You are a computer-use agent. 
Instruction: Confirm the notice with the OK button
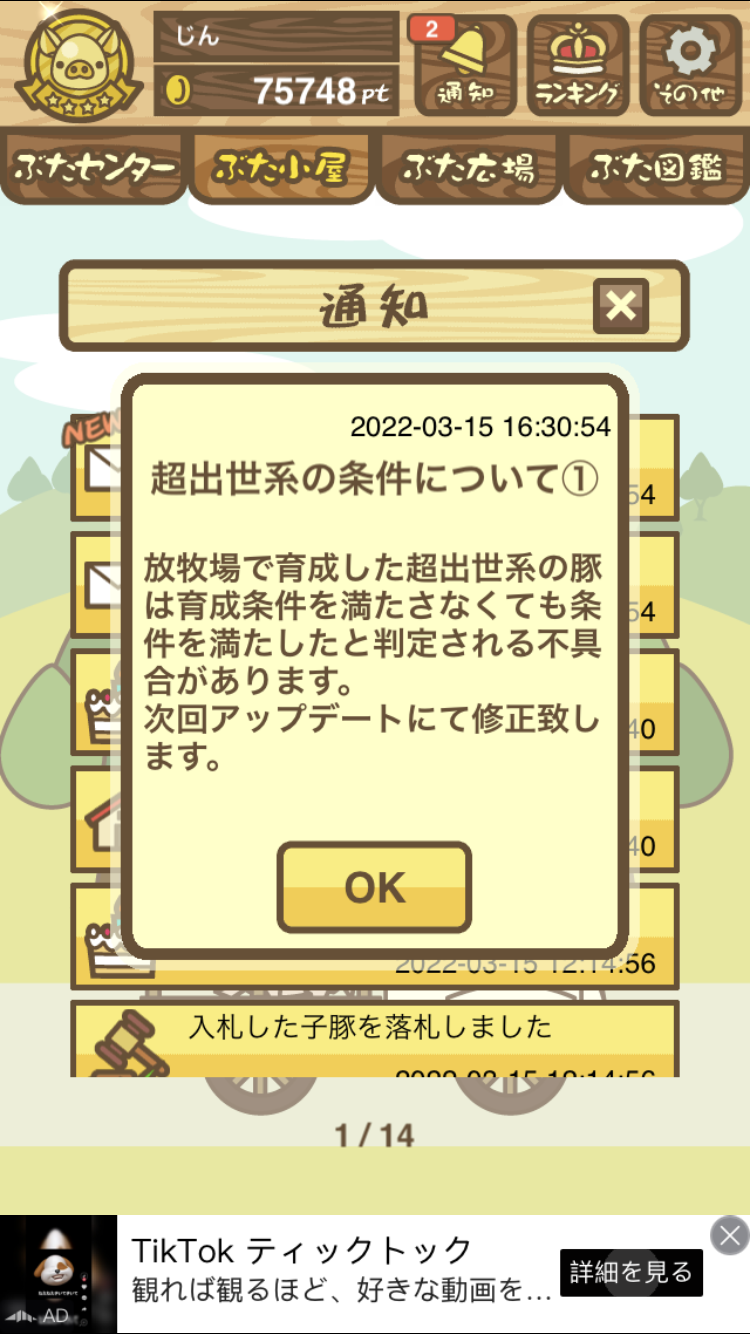click(x=374, y=887)
